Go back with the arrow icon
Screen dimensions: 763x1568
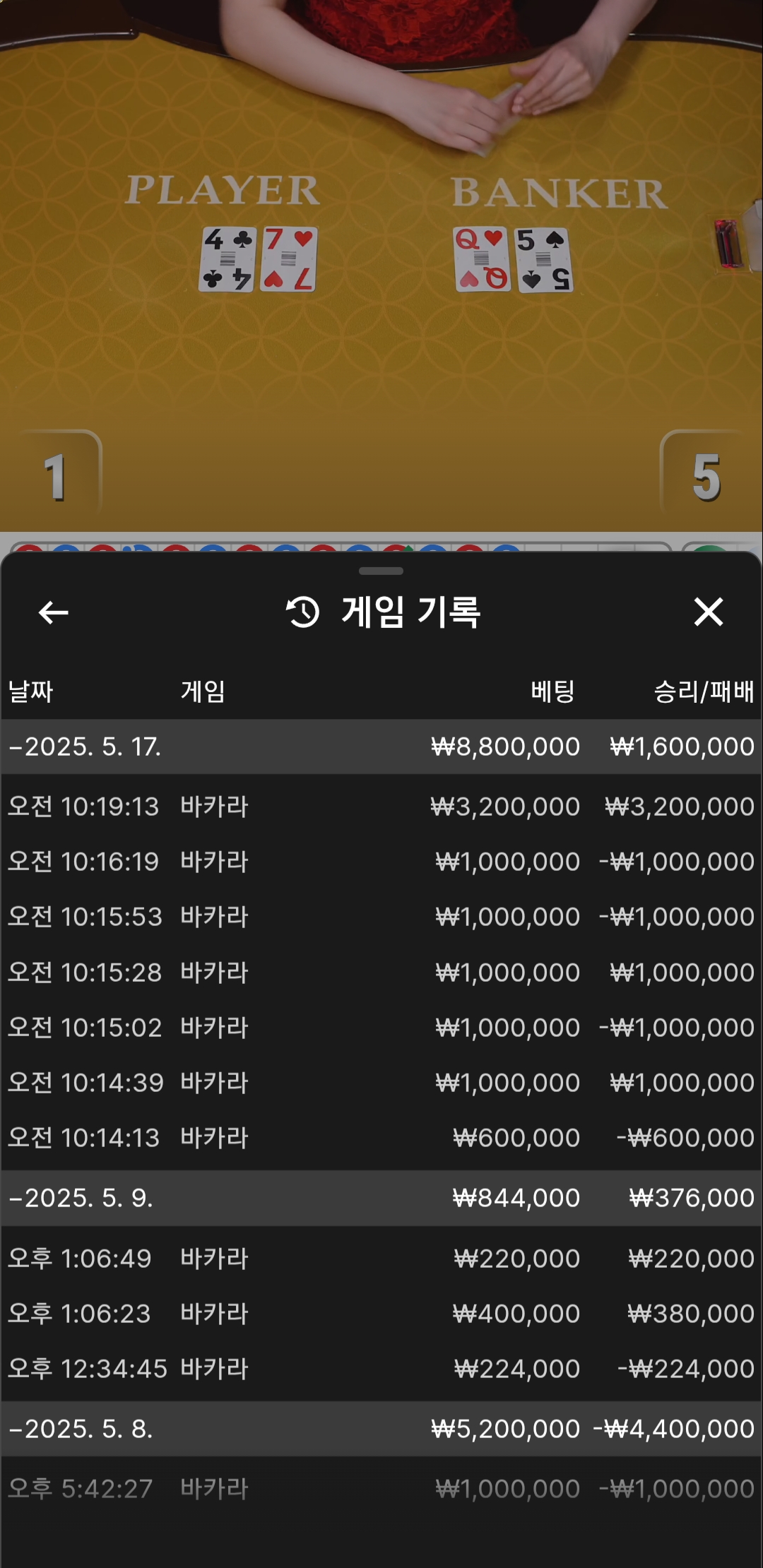53,612
